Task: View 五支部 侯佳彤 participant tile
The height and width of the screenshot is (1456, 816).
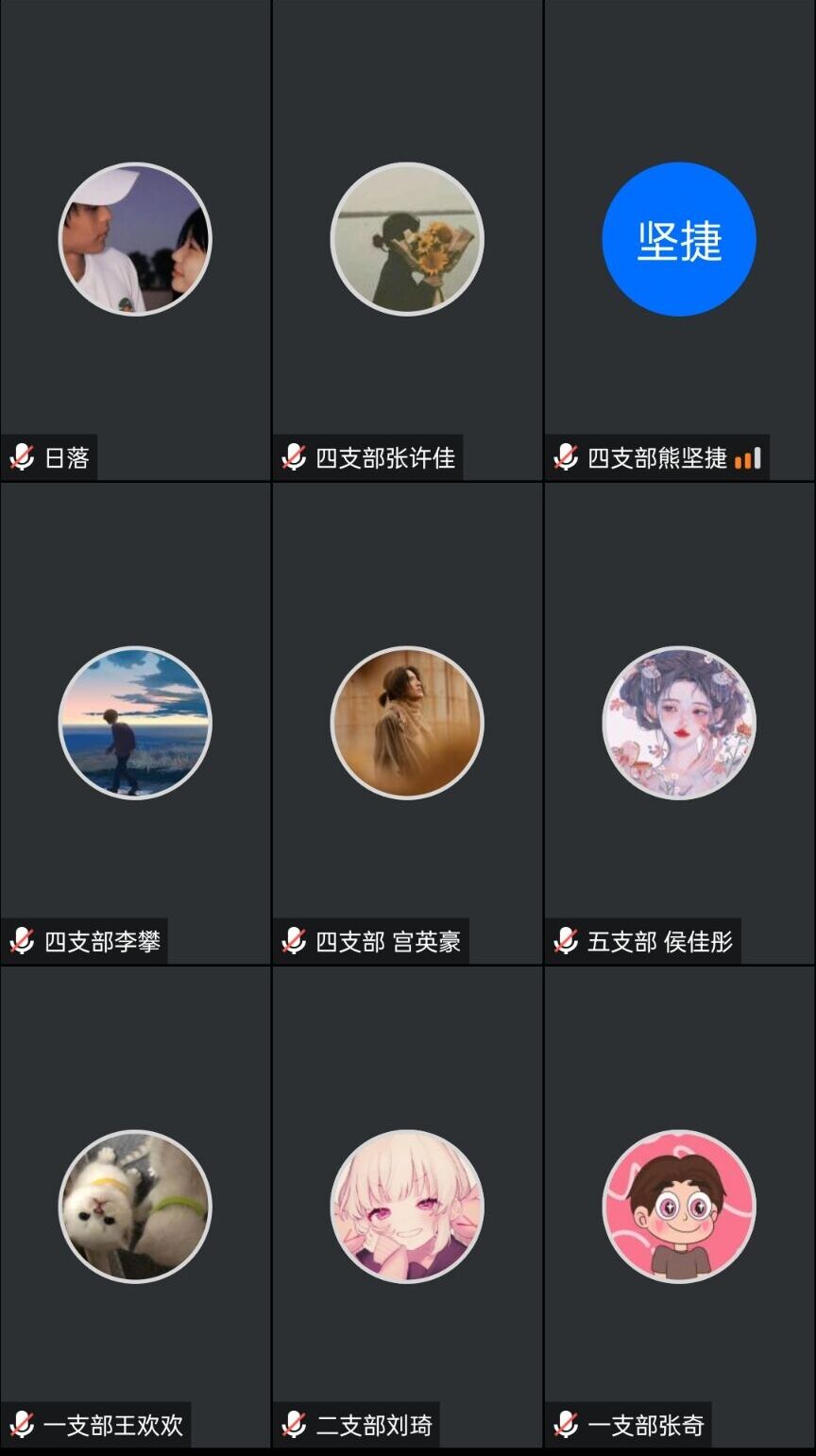Action: 679,723
